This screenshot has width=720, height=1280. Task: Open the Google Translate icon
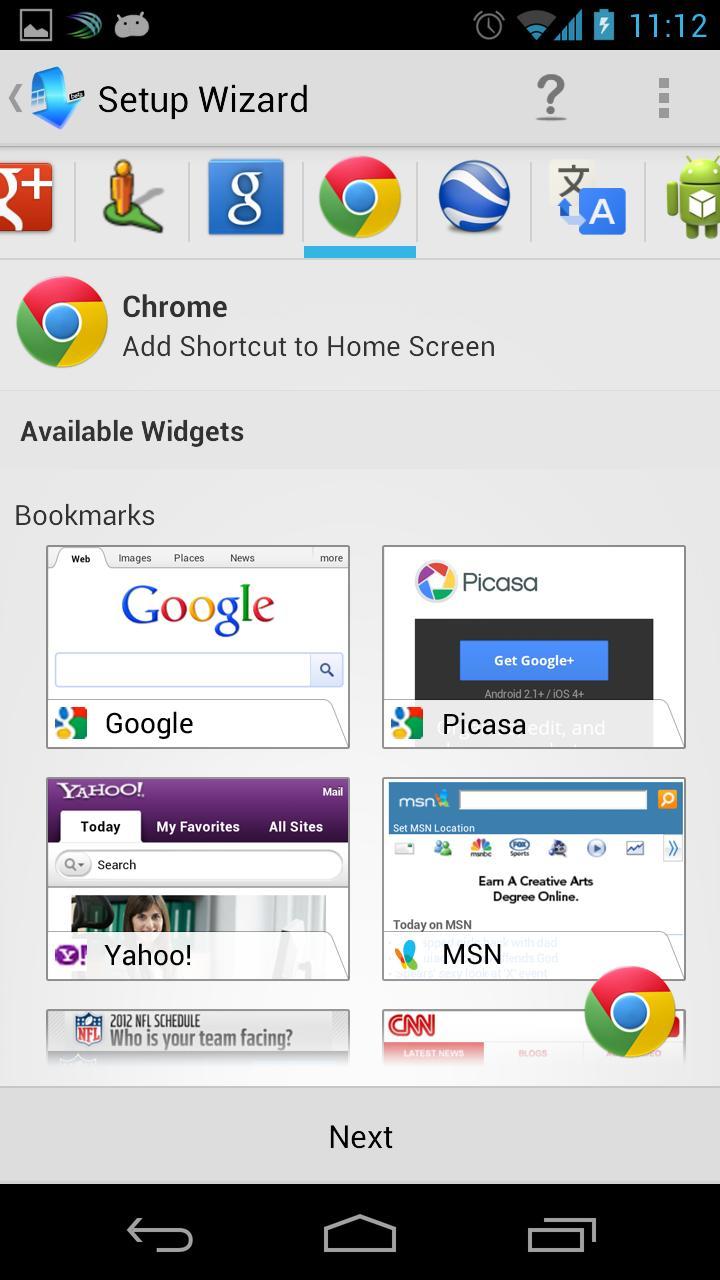pyautogui.click(x=589, y=197)
